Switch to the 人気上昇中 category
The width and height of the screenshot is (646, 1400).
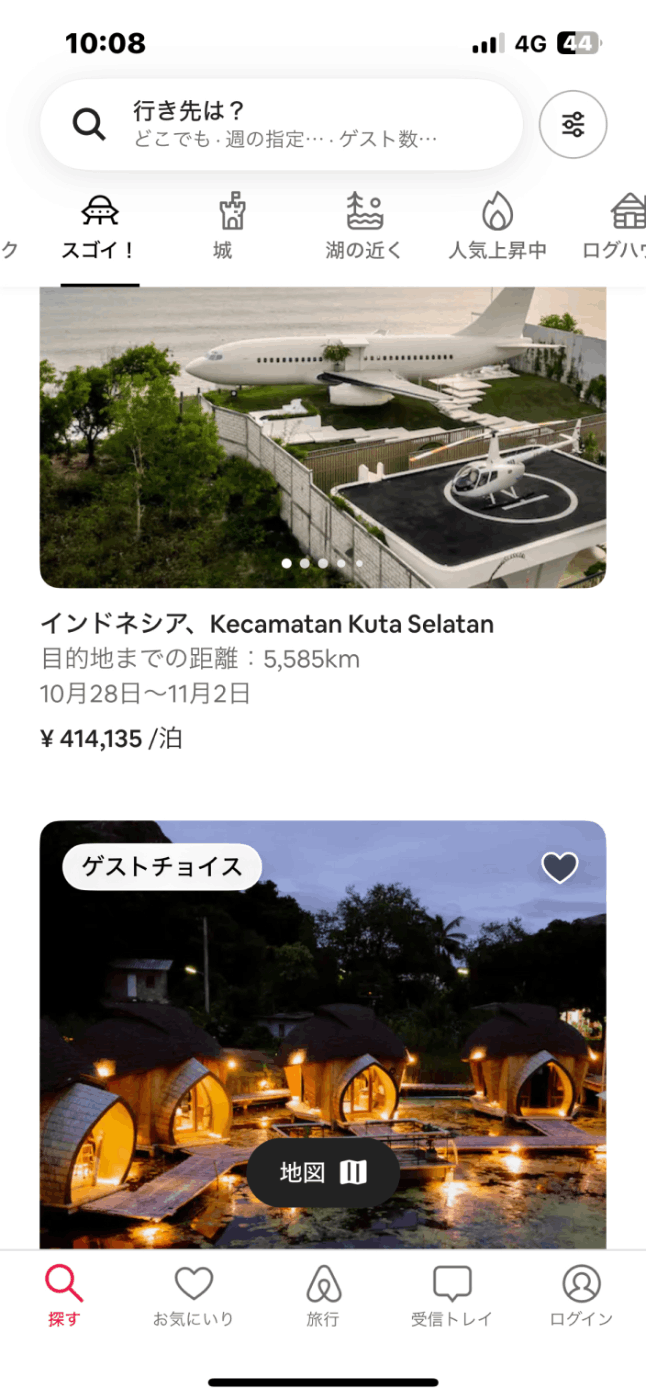pyautogui.click(x=498, y=228)
